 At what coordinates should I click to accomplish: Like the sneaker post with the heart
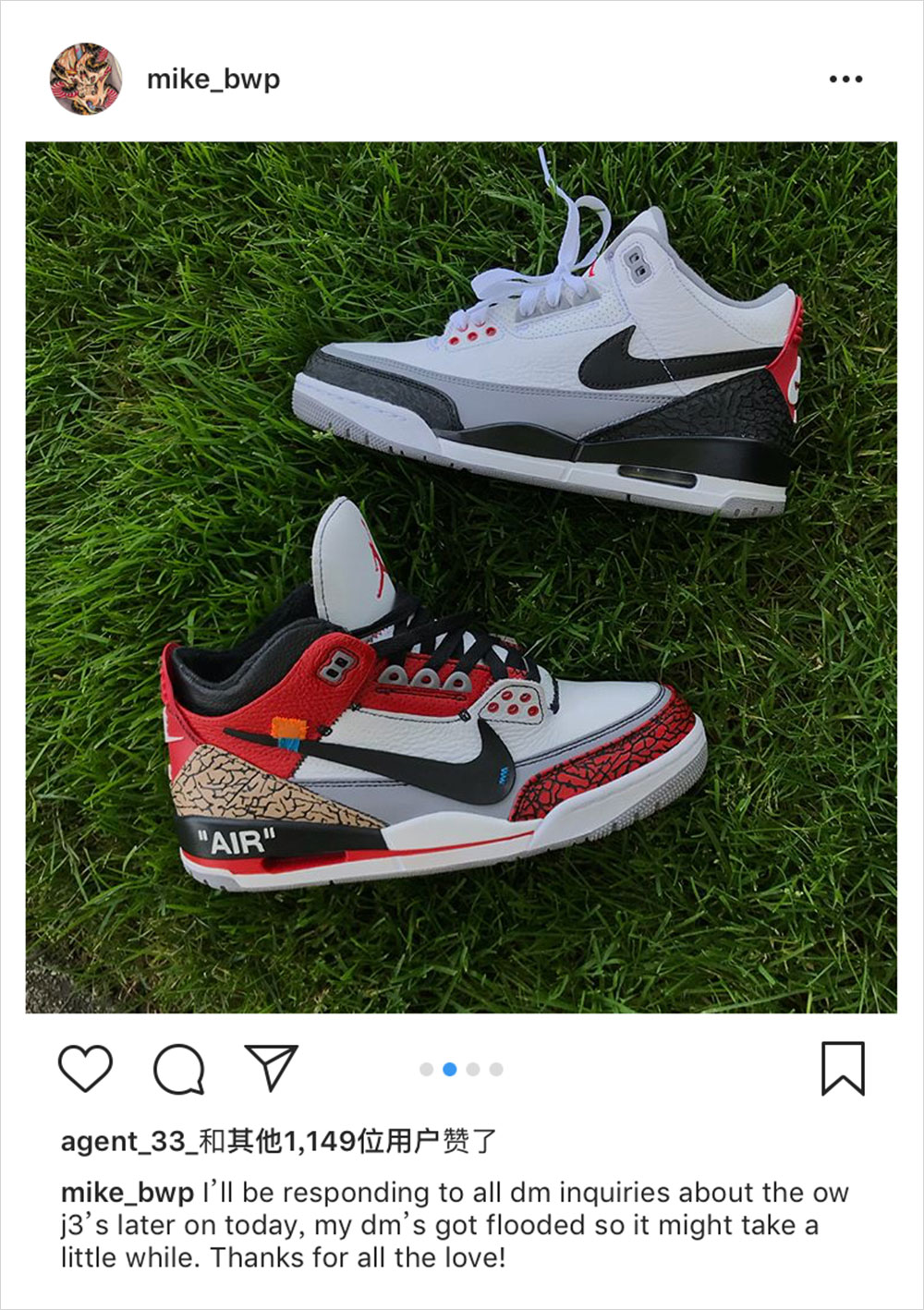(x=85, y=1069)
